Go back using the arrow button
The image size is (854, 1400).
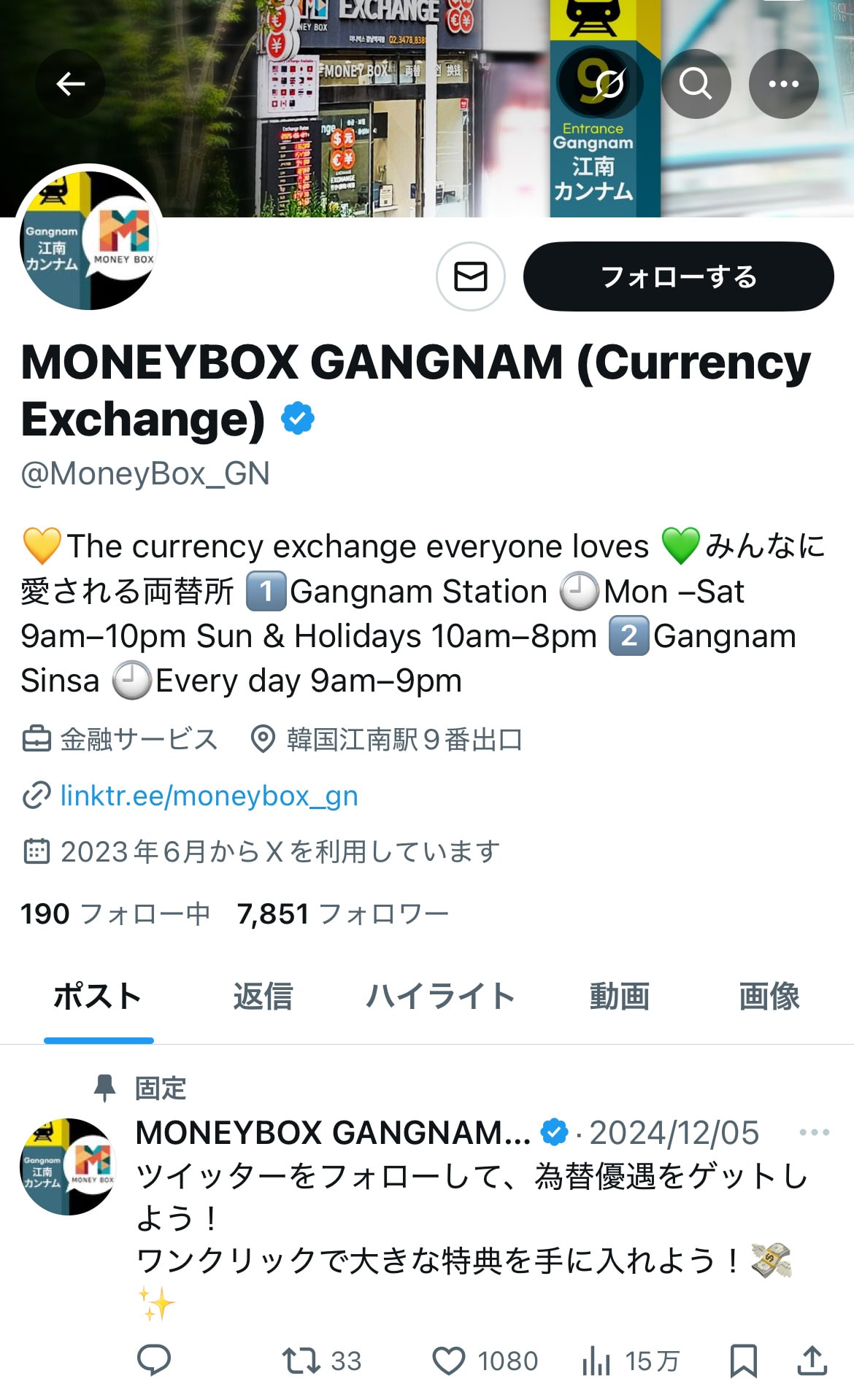coord(70,84)
